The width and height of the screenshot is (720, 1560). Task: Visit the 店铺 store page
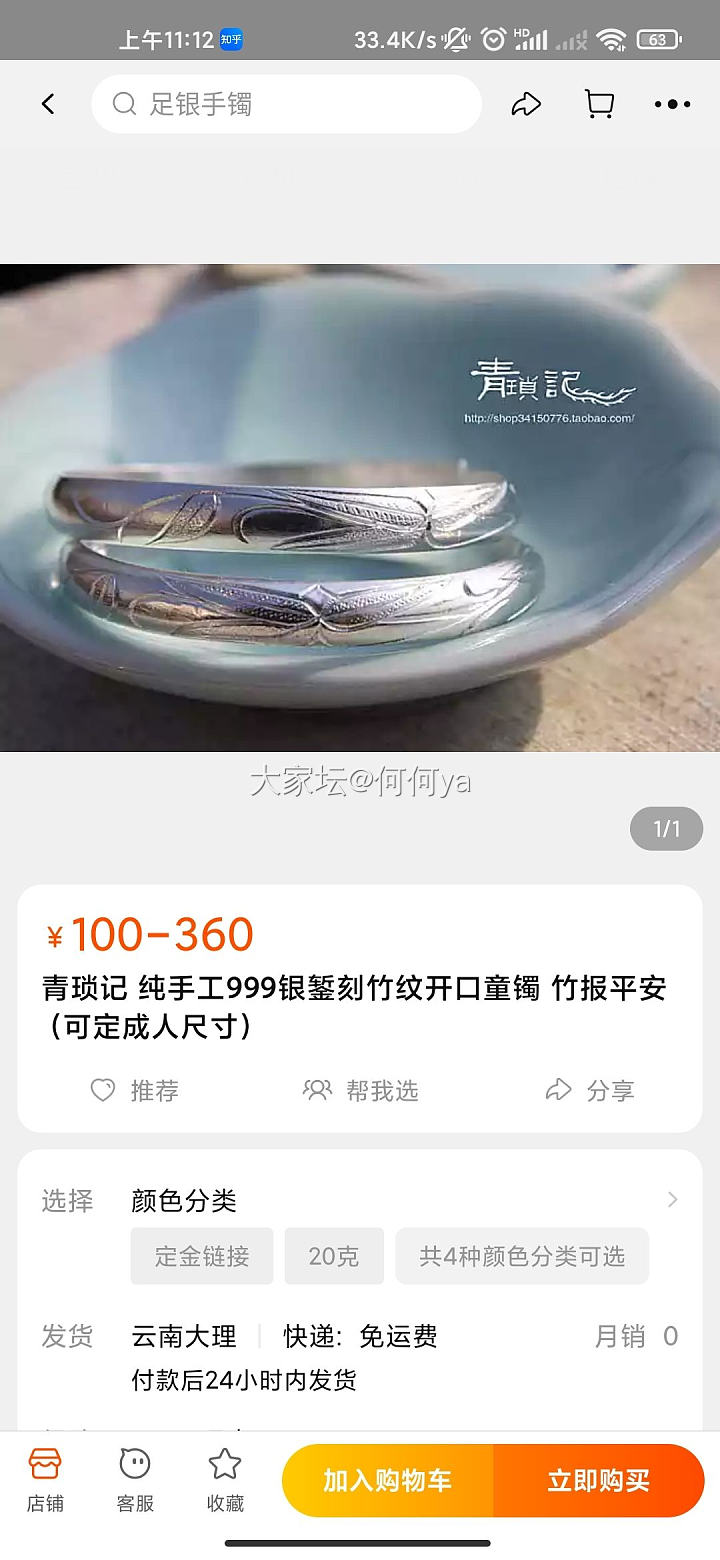45,1480
